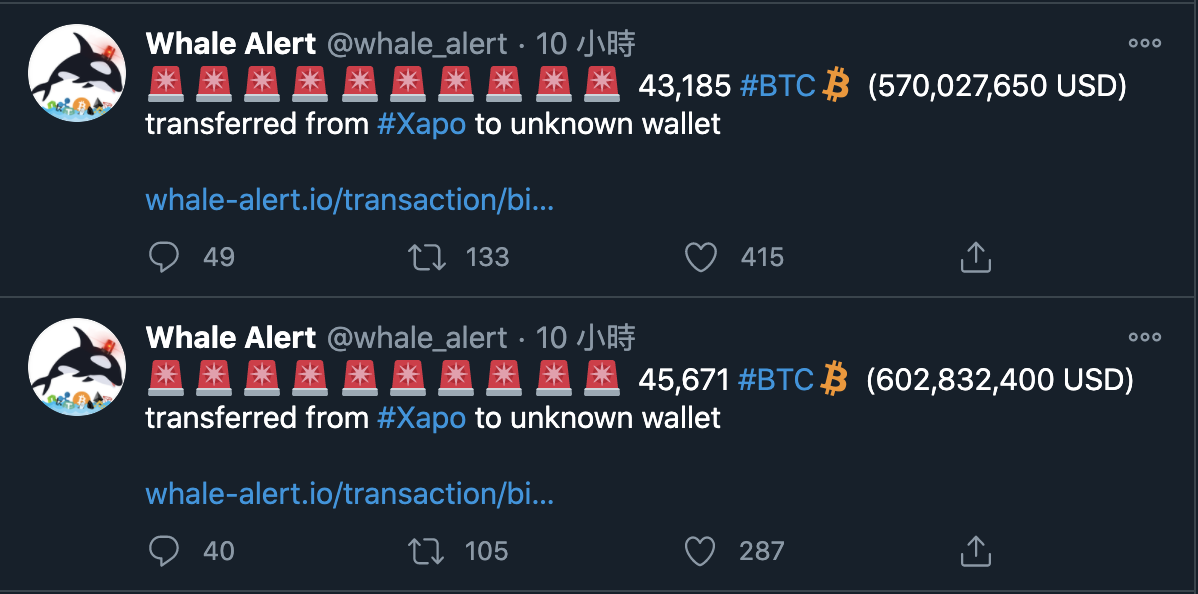Screen dimensions: 1198x594
Task: Open whale-alert.io link in the 43,185 BTC tweet
Action: tap(349, 200)
